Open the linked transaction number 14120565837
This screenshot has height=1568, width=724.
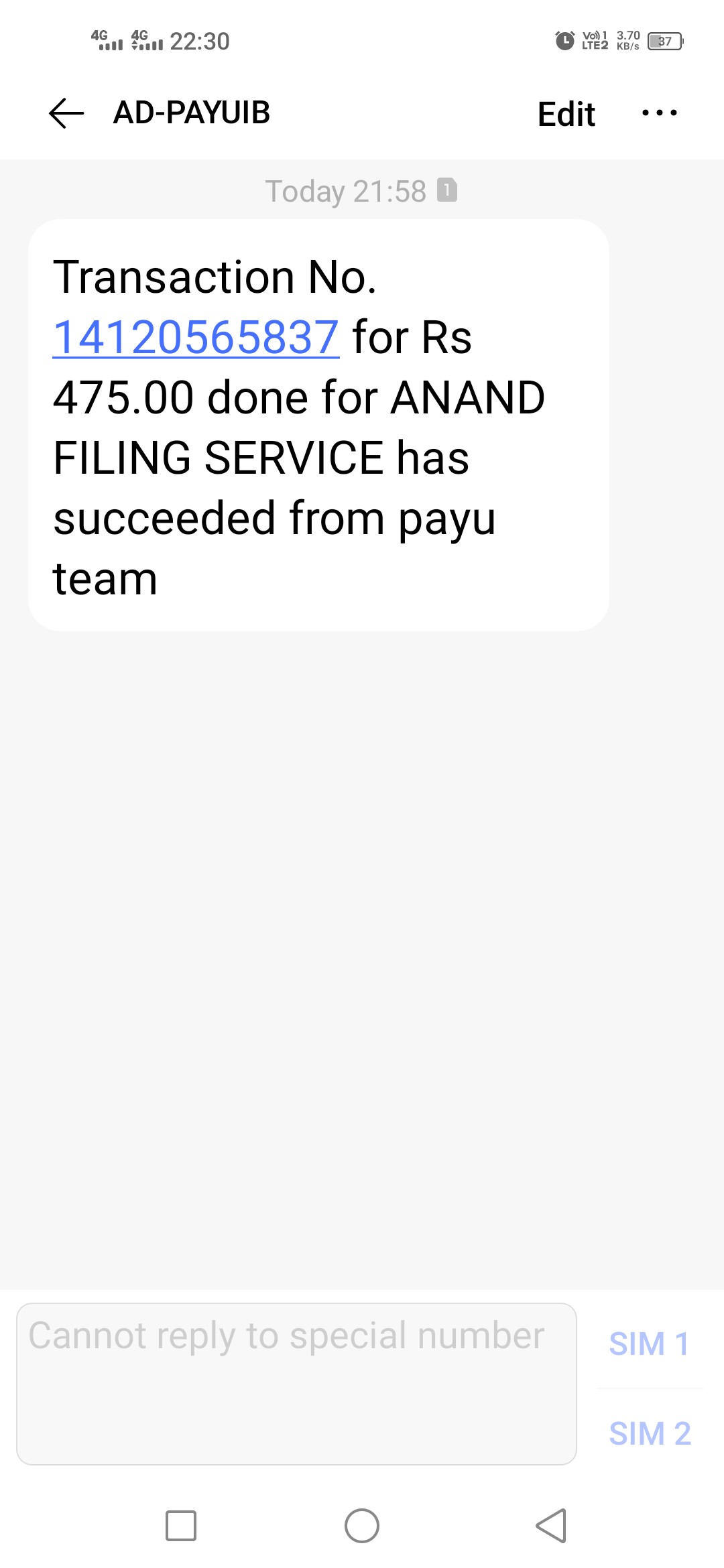click(x=196, y=337)
